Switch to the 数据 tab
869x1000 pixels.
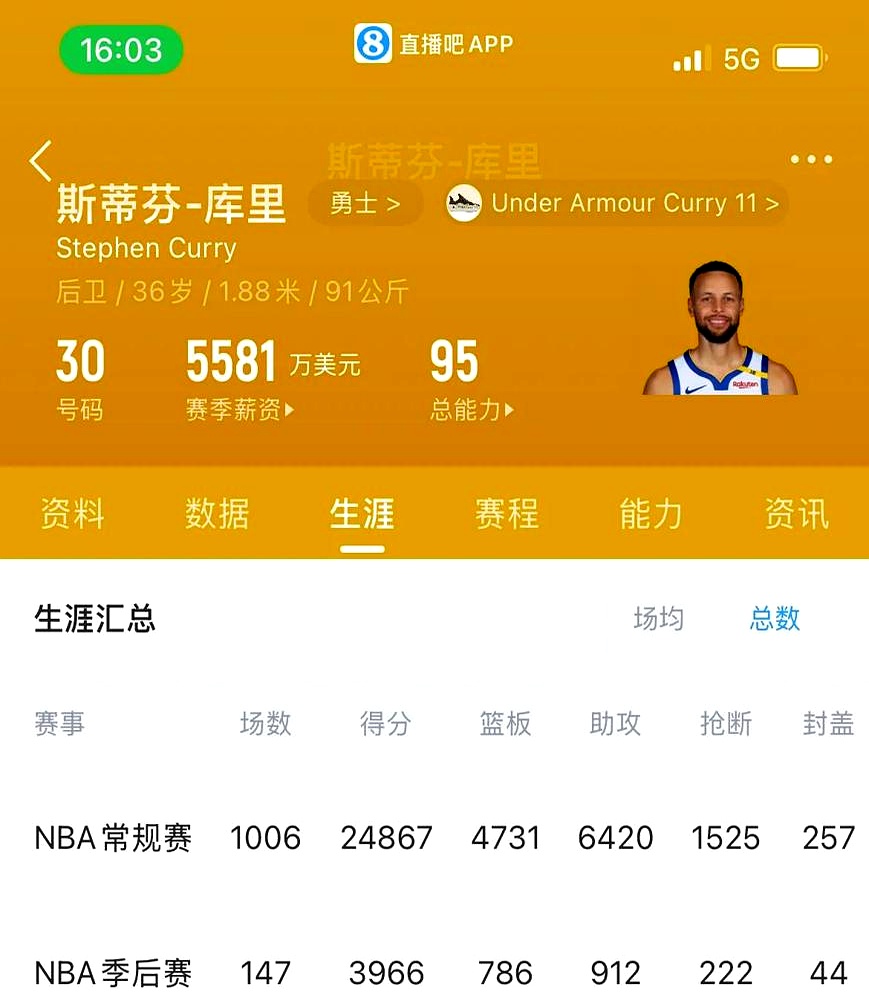pos(217,514)
